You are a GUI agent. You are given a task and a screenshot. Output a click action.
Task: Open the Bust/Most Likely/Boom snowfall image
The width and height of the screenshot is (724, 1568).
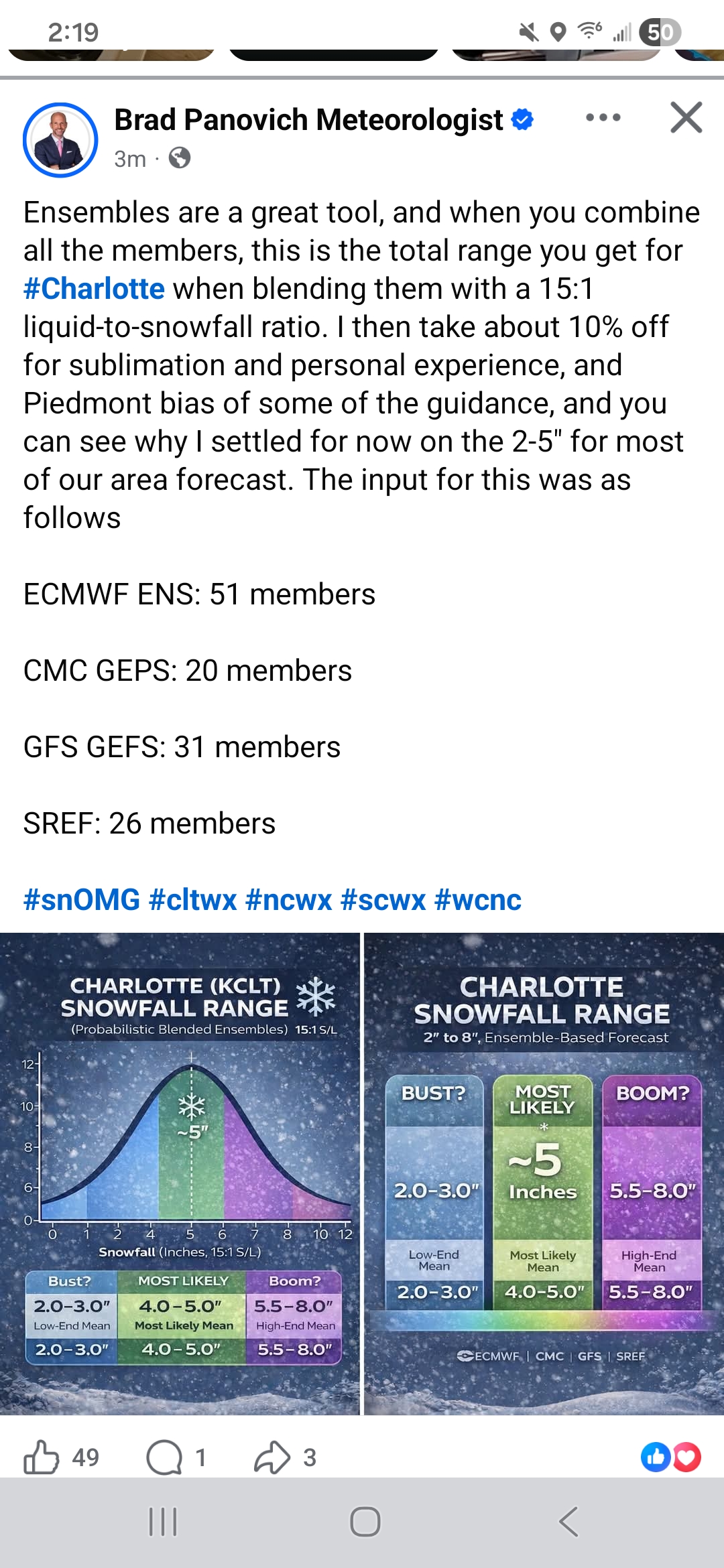point(544,1173)
